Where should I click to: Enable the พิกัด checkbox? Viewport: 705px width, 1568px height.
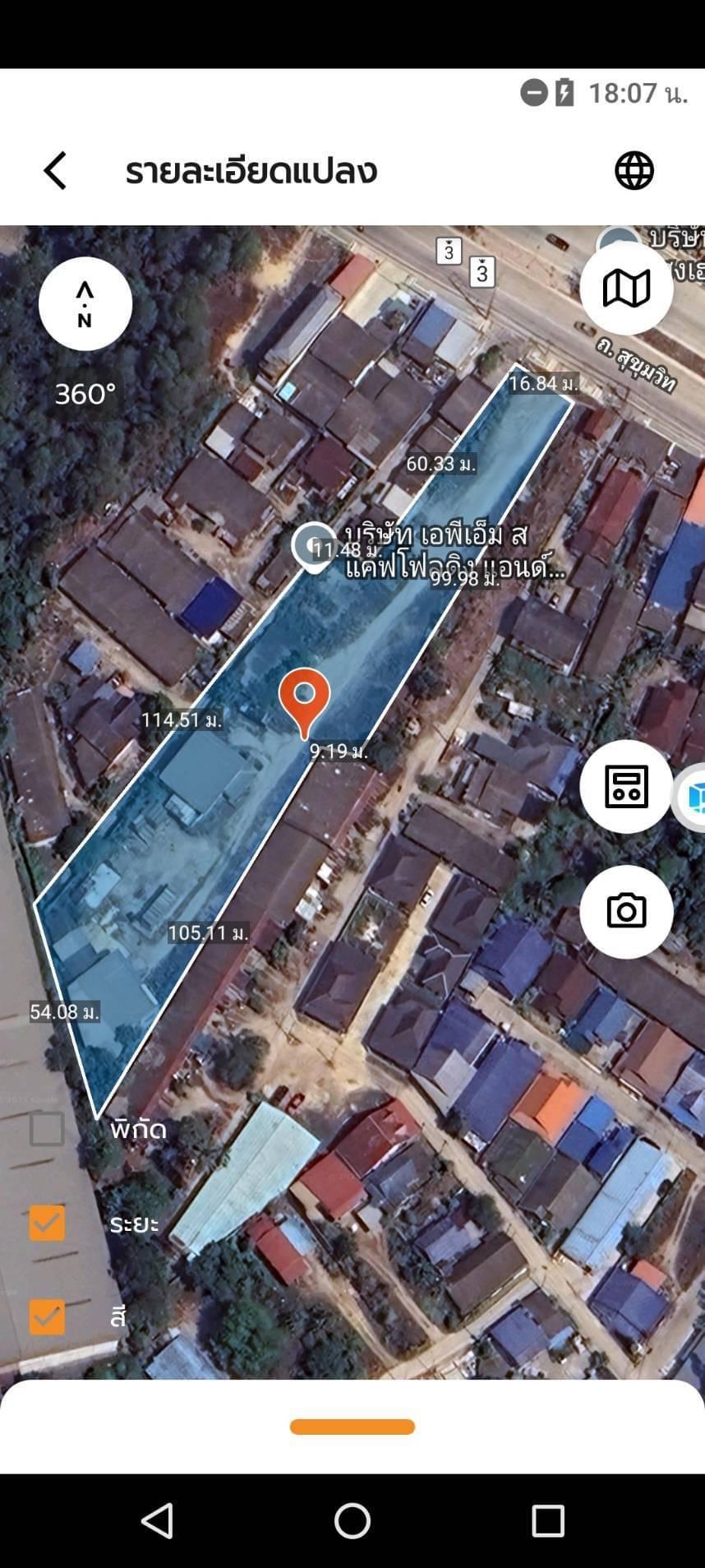47,1129
